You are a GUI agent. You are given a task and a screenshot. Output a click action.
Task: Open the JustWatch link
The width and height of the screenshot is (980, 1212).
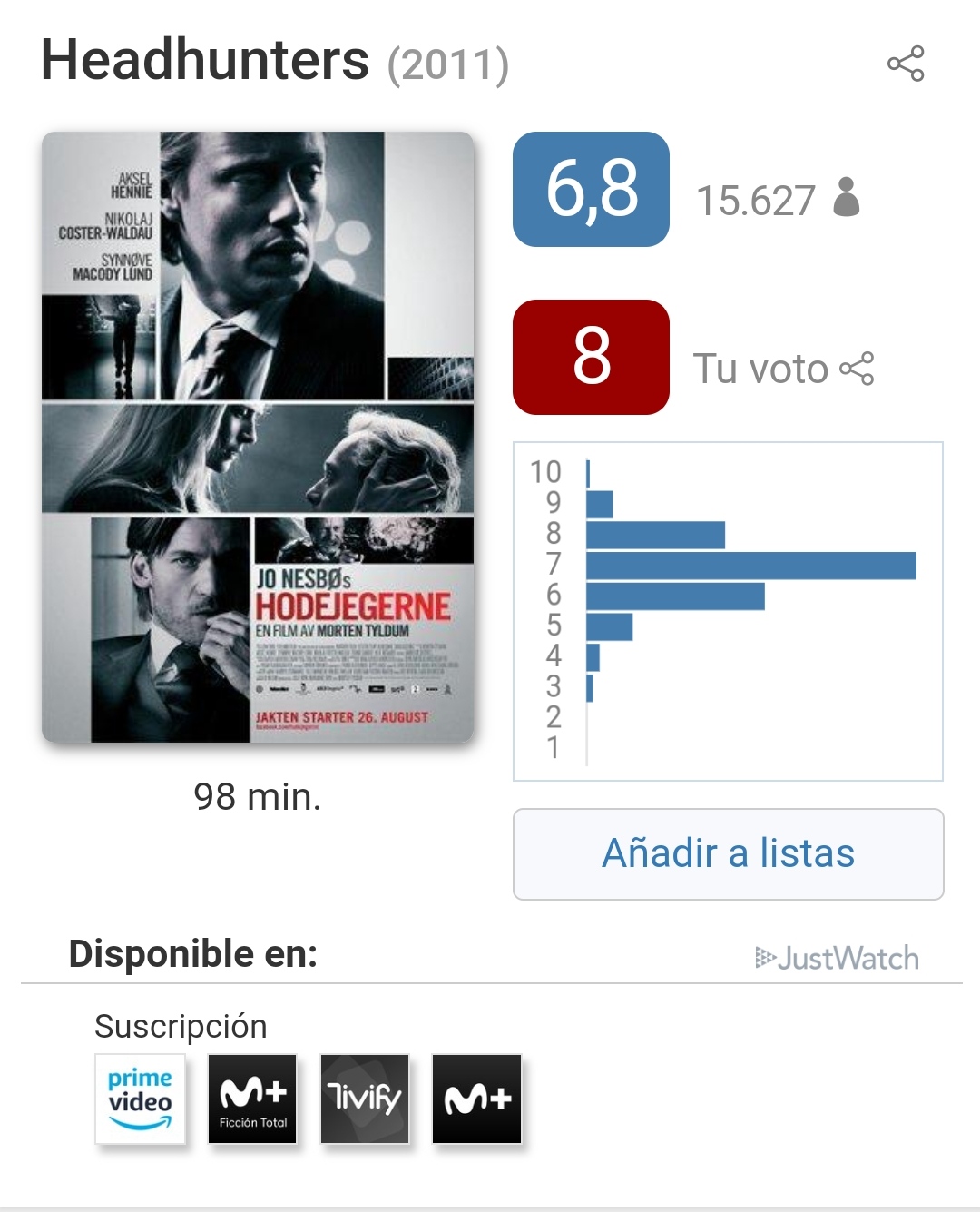[838, 958]
